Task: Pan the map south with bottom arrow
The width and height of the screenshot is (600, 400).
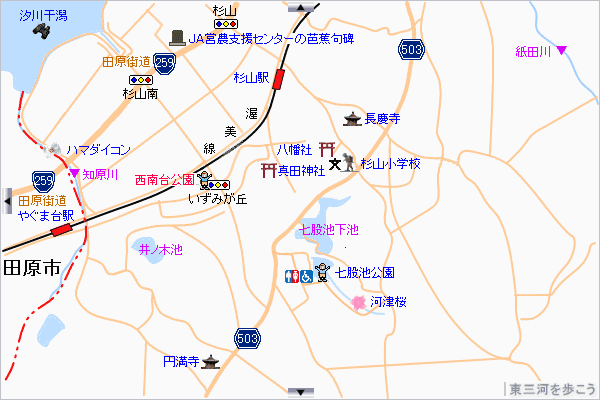Action: [x=299, y=392]
